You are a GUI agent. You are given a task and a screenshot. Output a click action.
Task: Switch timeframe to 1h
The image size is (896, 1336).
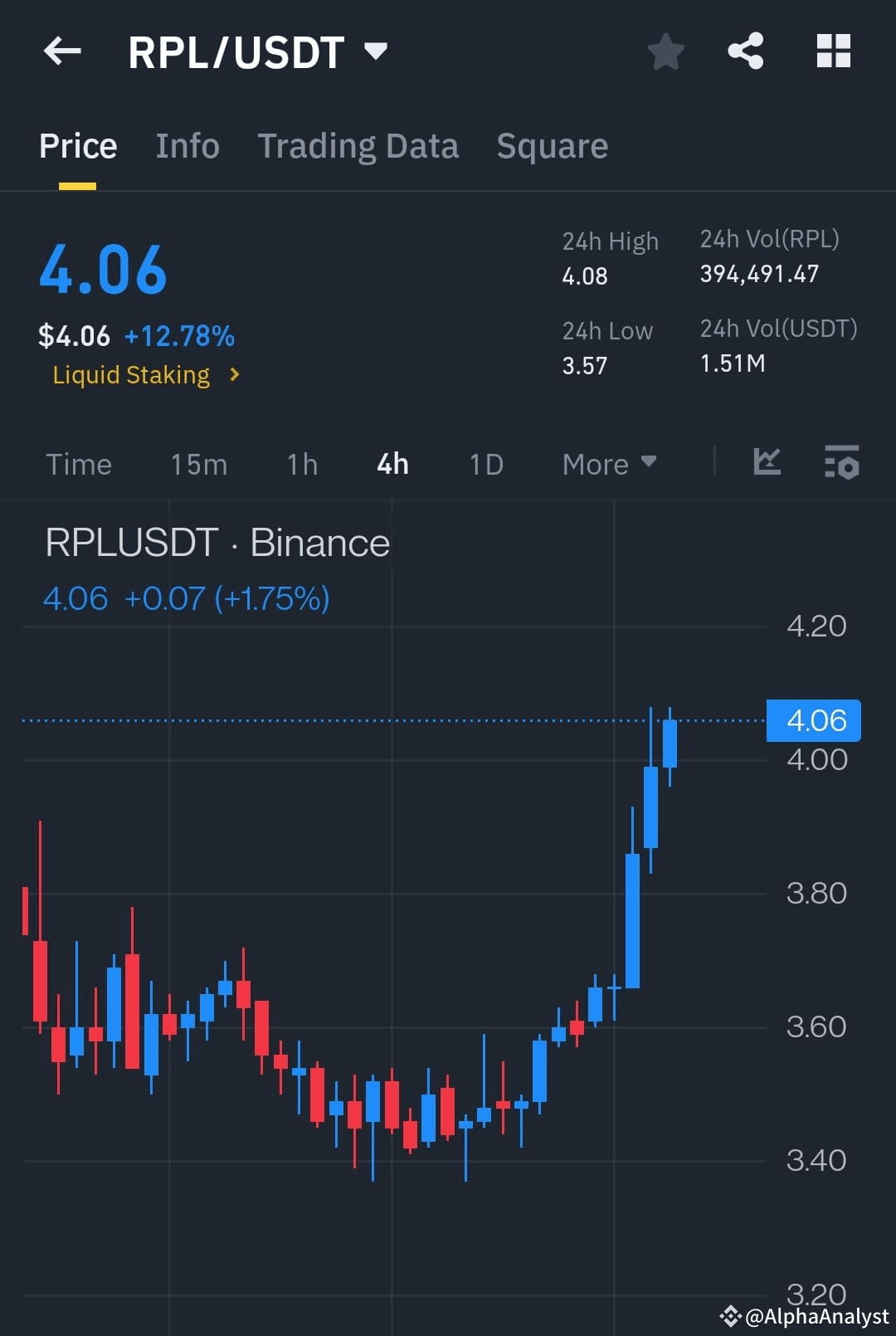click(300, 465)
